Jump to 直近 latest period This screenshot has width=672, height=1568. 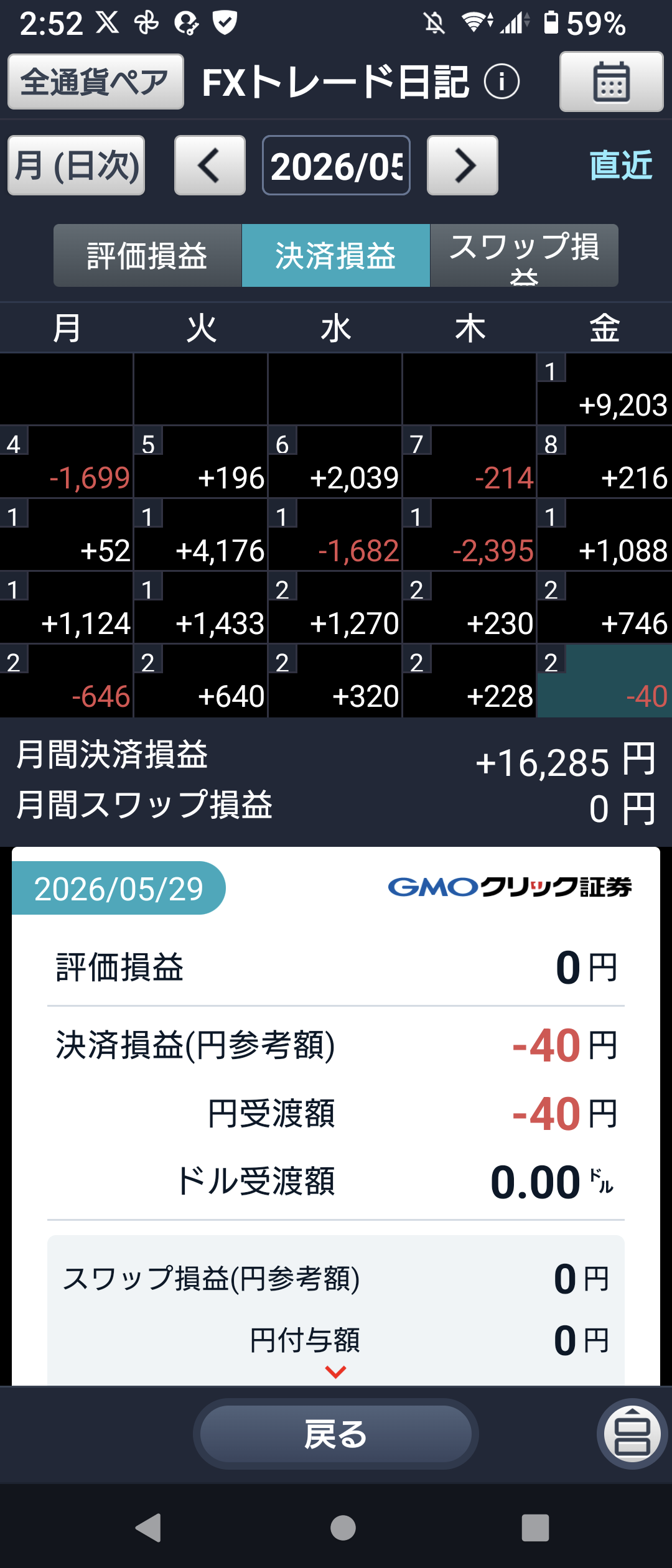(620, 166)
